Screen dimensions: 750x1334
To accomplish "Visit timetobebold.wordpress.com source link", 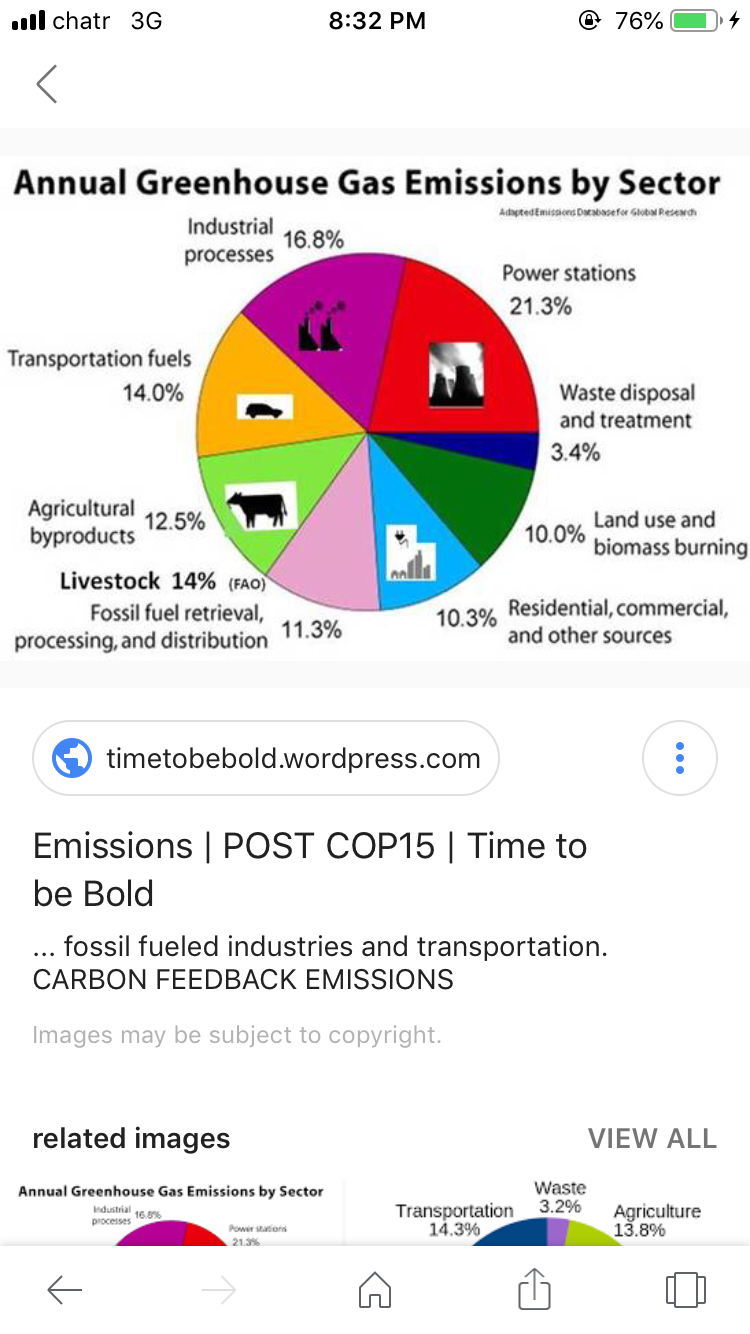I will (266, 759).
